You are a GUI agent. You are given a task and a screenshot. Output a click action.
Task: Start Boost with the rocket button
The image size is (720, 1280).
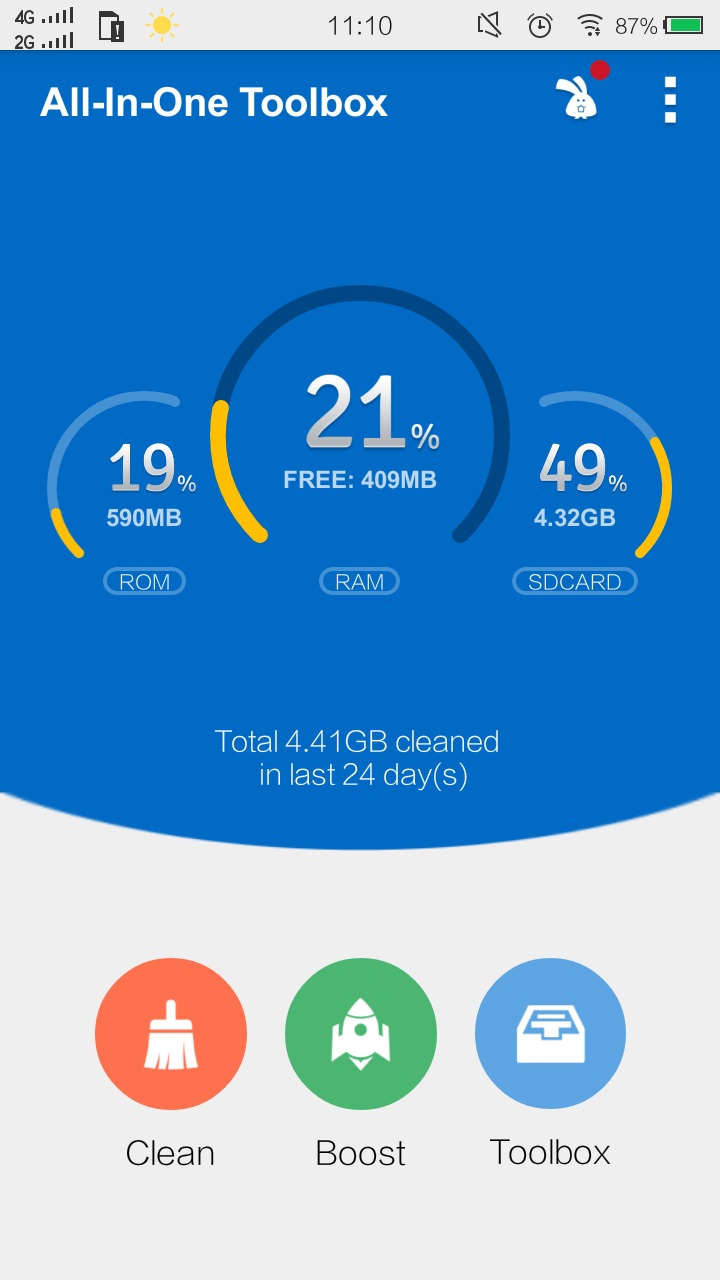(x=361, y=1034)
